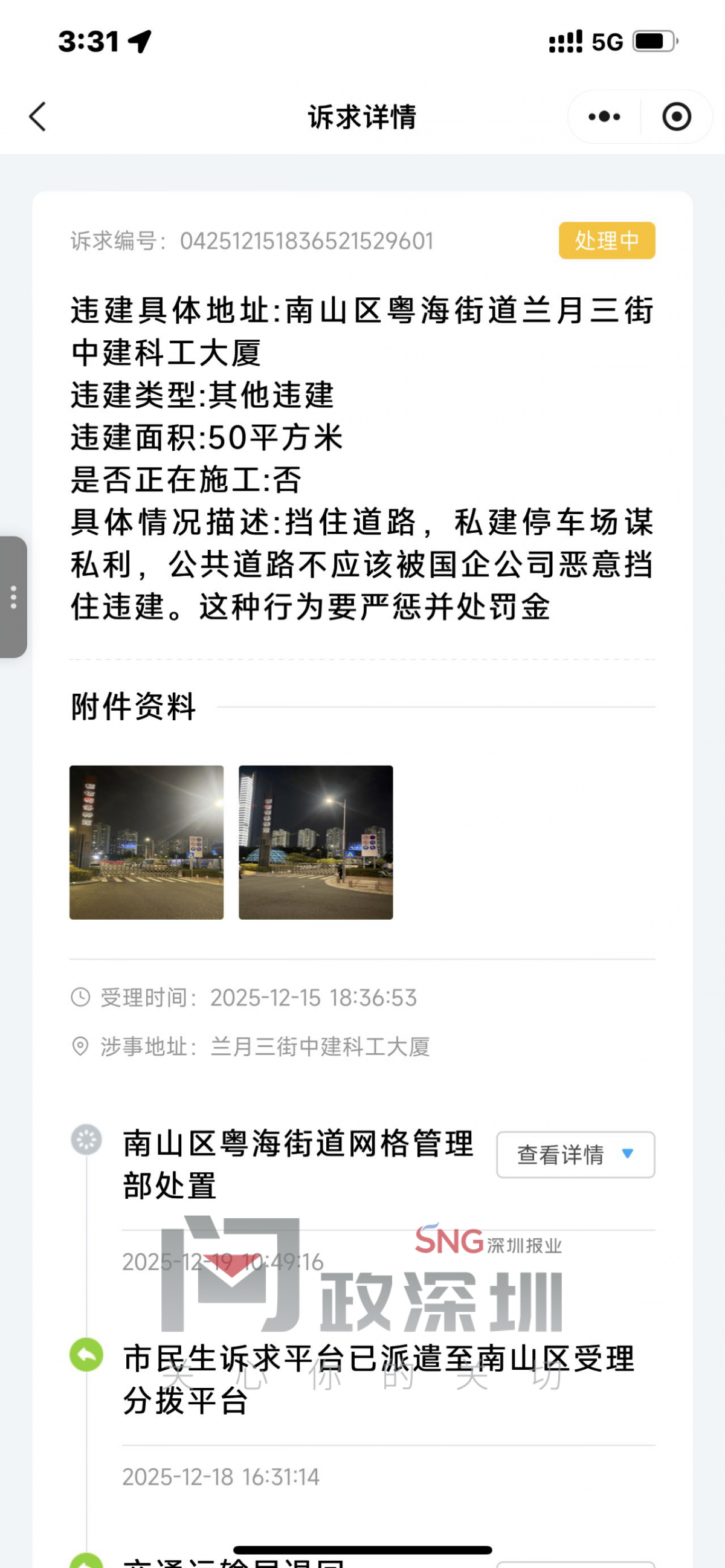Open the first attachment photo

pyautogui.click(x=146, y=842)
